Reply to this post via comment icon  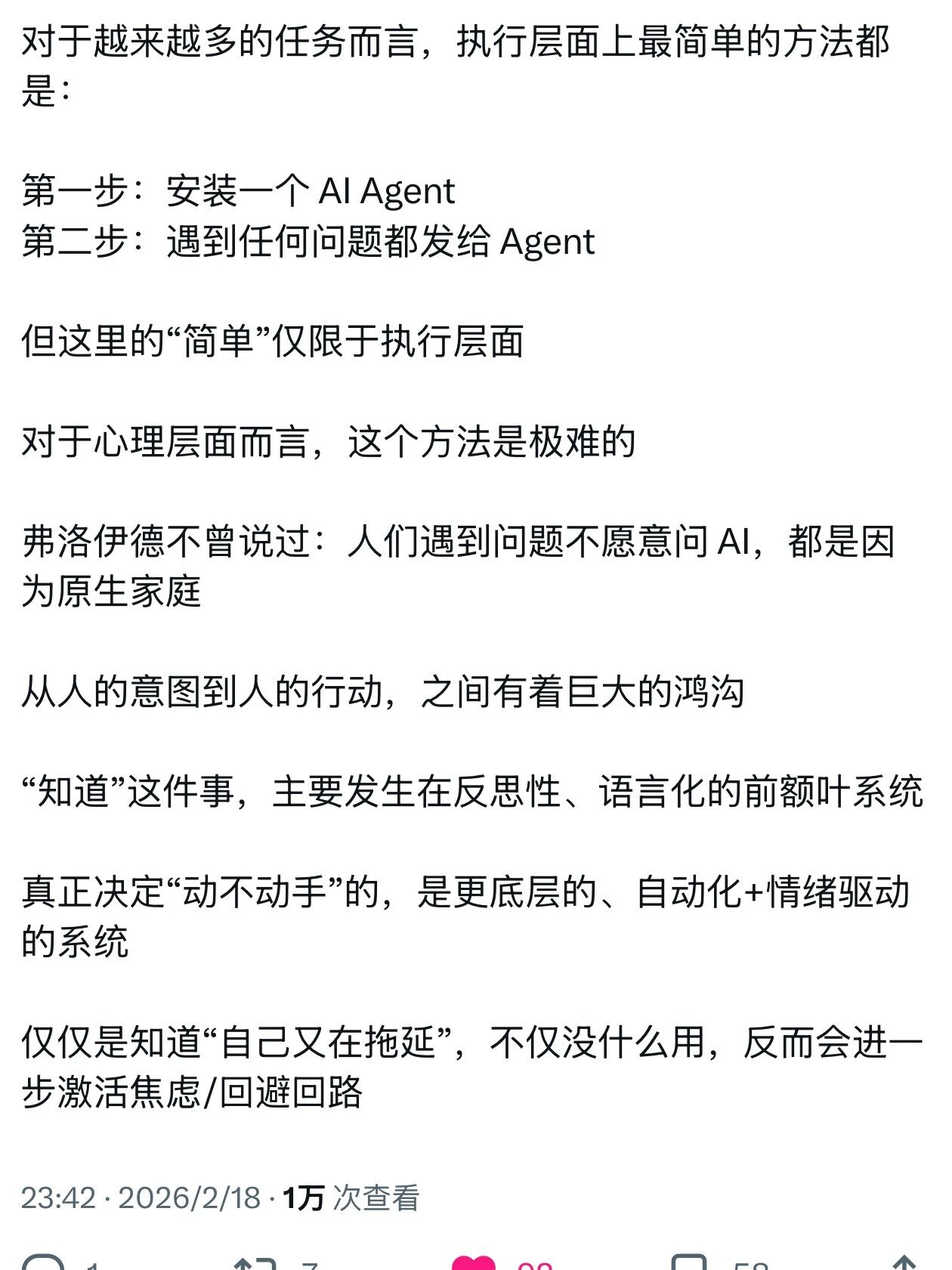[x=43, y=1262]
